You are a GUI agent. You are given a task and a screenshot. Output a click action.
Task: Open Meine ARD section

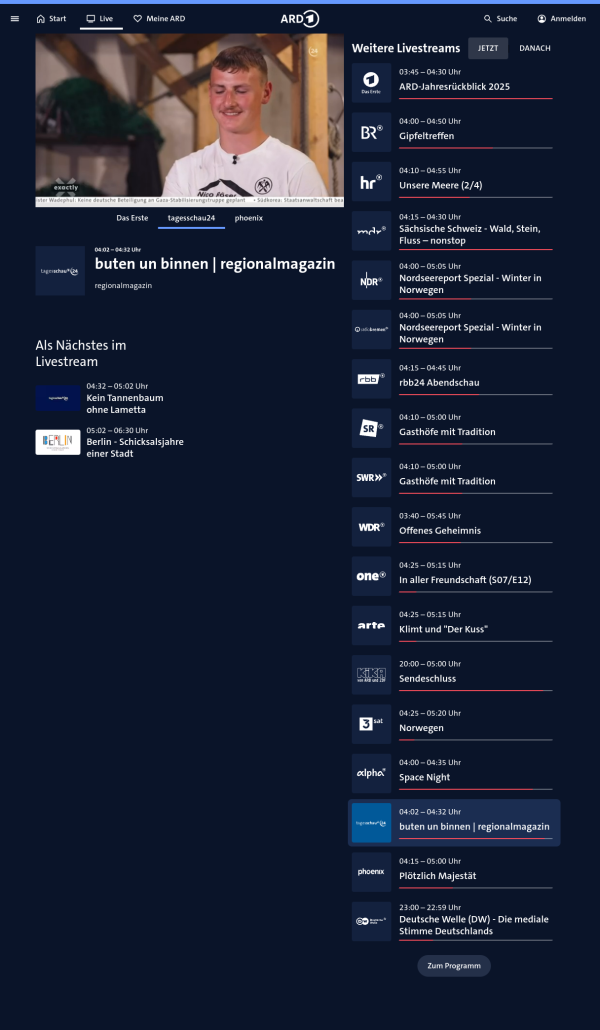tap(159, 18)
